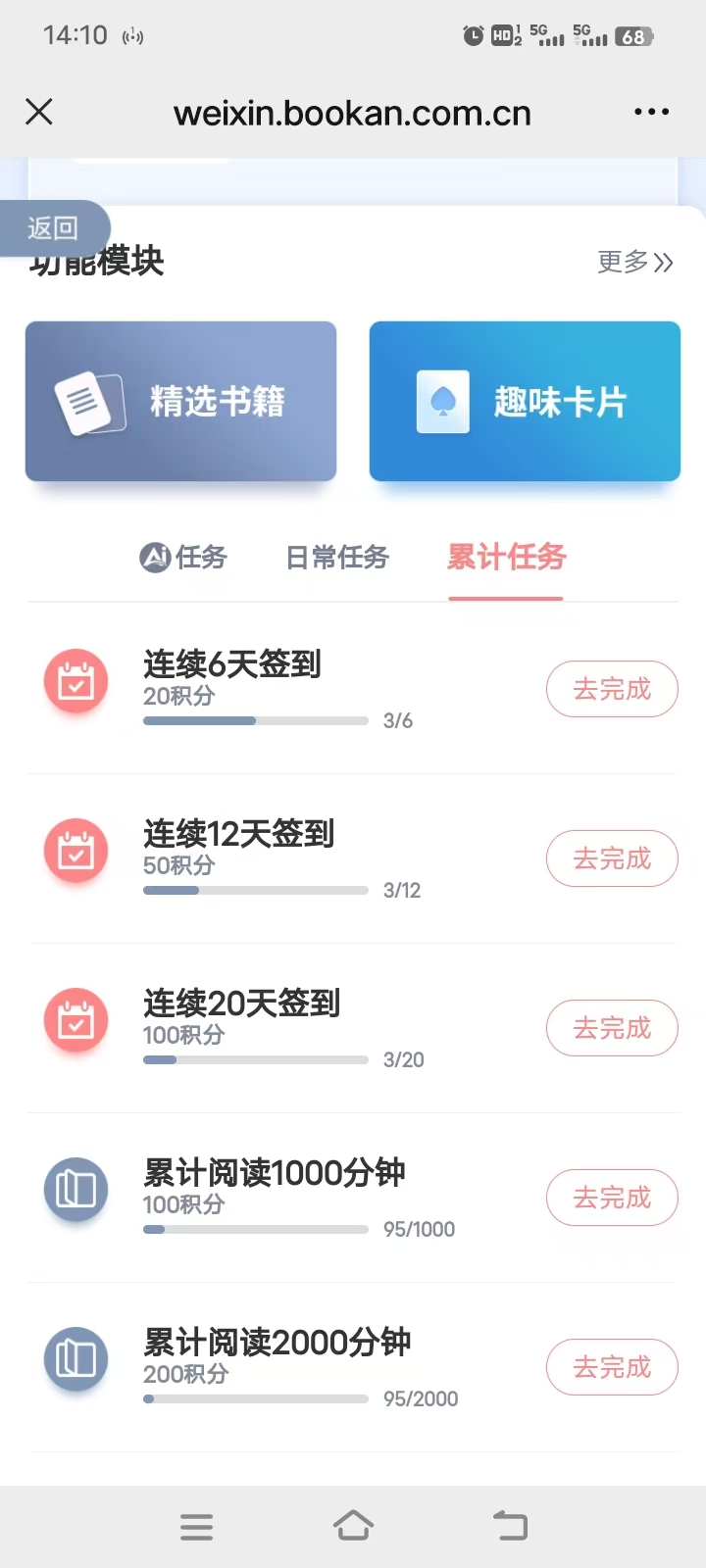Tap 去完成 for 累计阅读1000分钟
This screenshot has height=1568, width=706.
tap(612, 1198)
